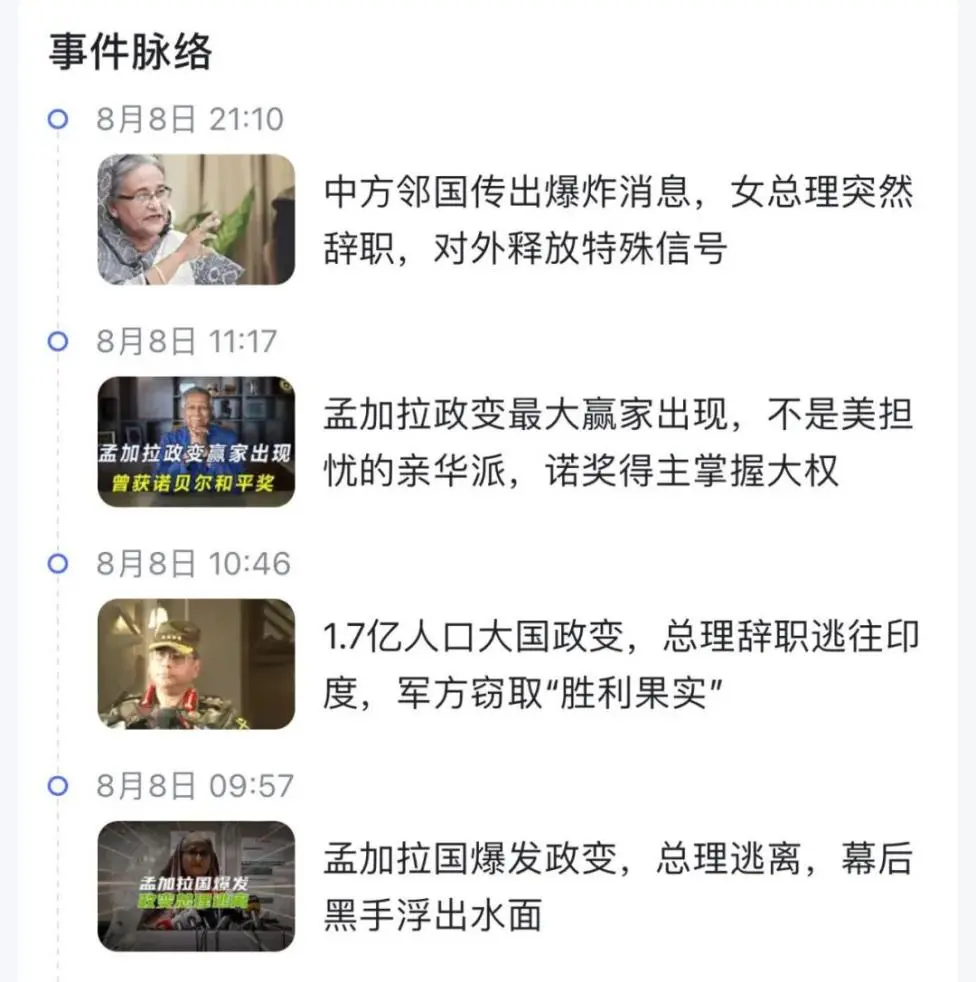The width and height of the screenshot is (976, 982).
Task: Read the 幕后黑手浮出水面 news story
Action: (x=618, y=886)
